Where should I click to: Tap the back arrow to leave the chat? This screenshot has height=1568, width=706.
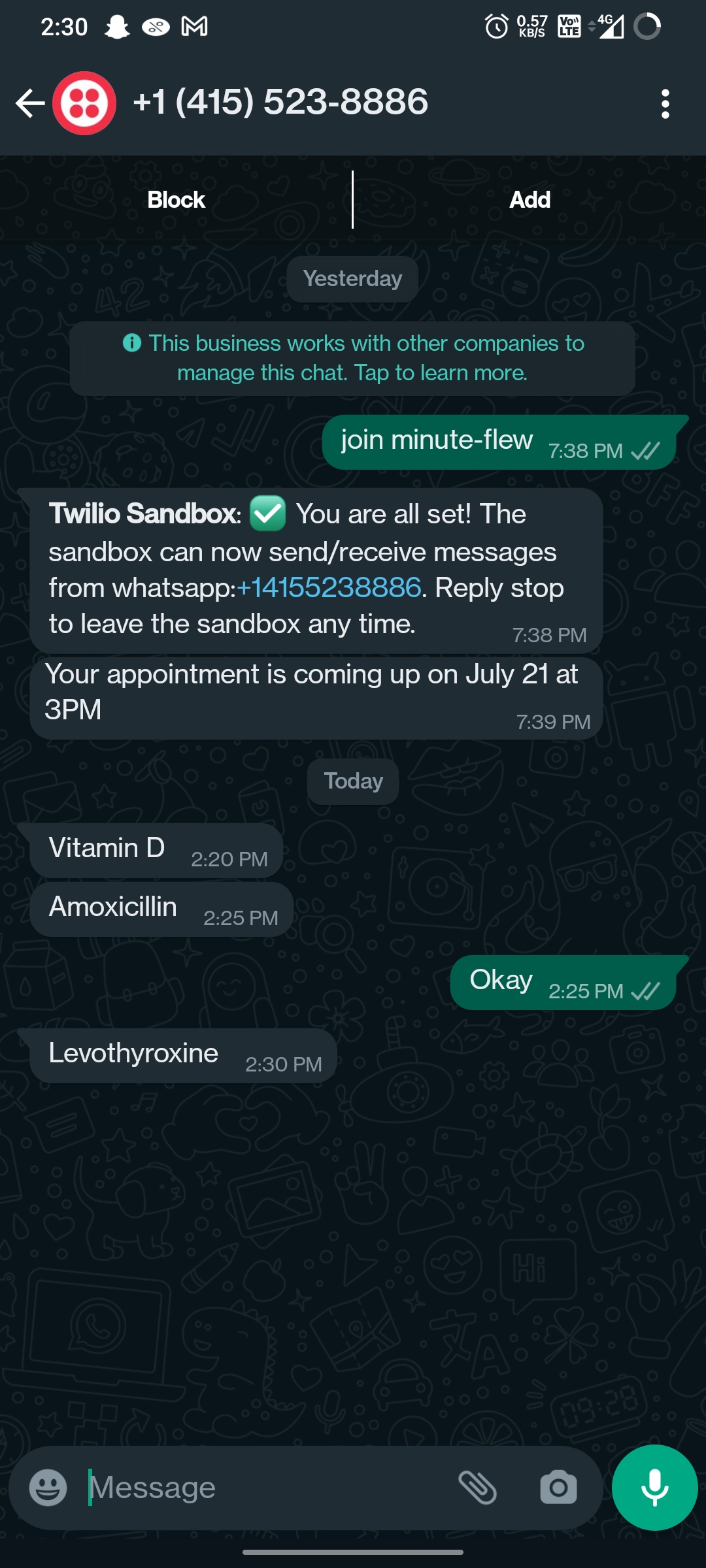tap(27, 103)
